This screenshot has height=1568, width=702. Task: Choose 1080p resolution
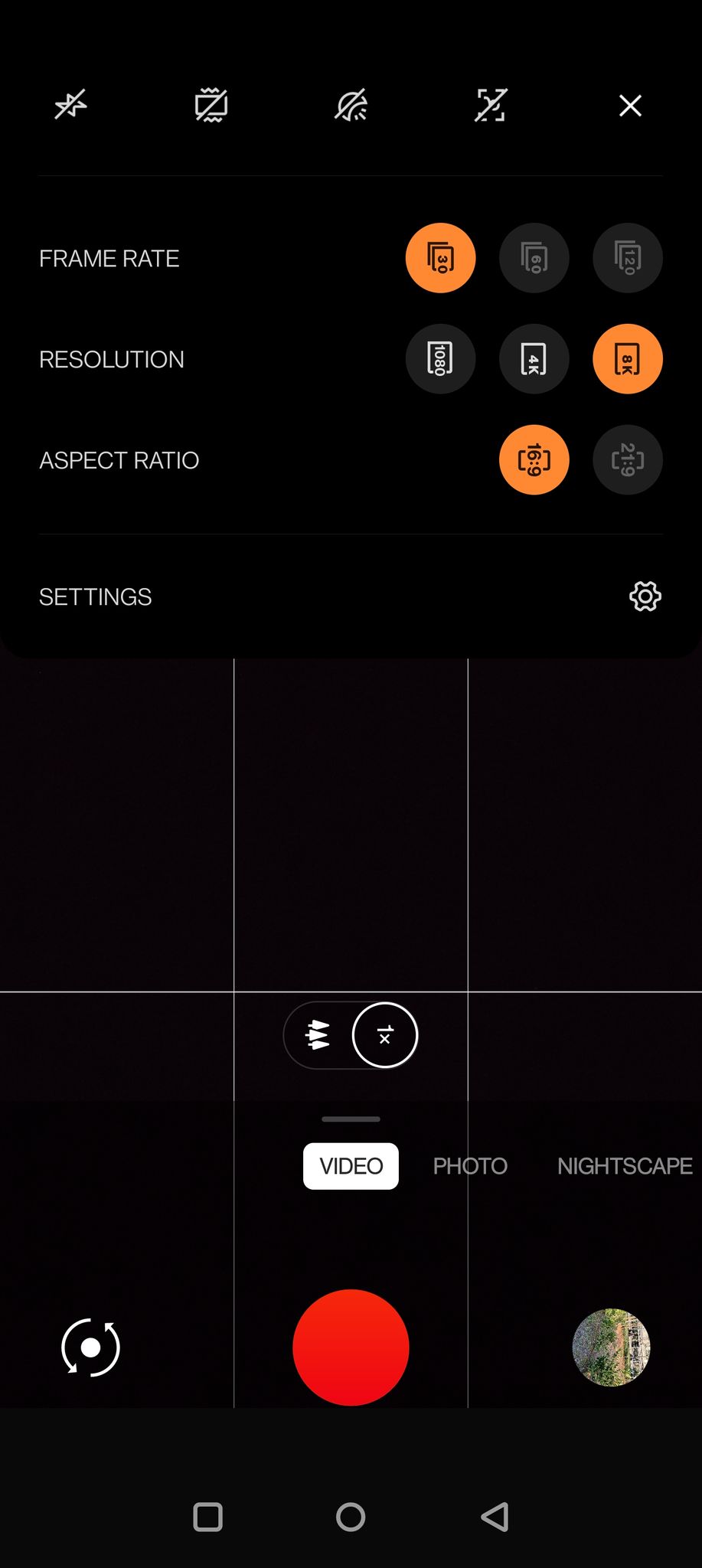pyautogui.click(x=440, y=359)
